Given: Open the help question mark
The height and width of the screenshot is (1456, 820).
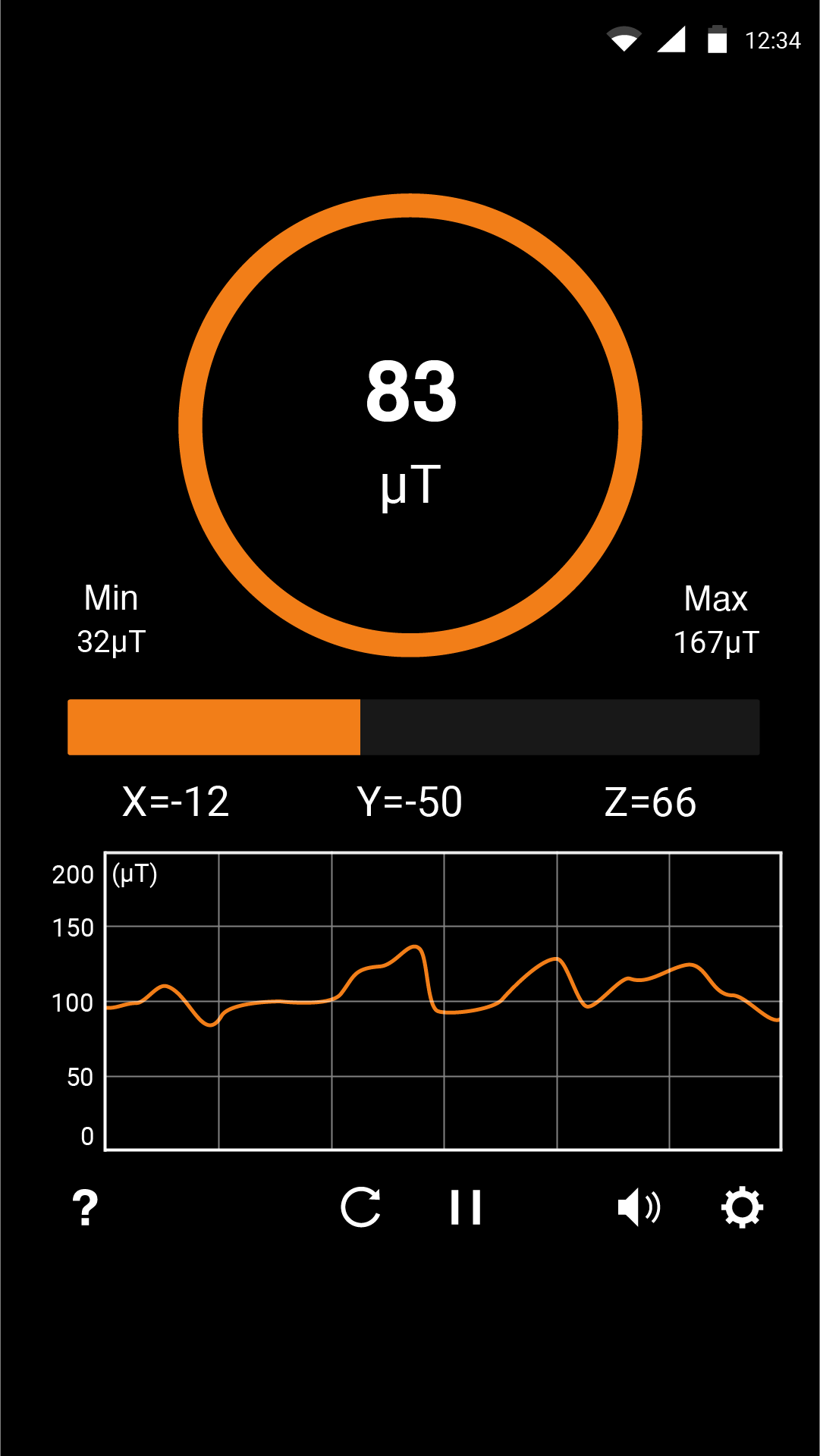Looking at the screenshot, I should click(85, 1207).
